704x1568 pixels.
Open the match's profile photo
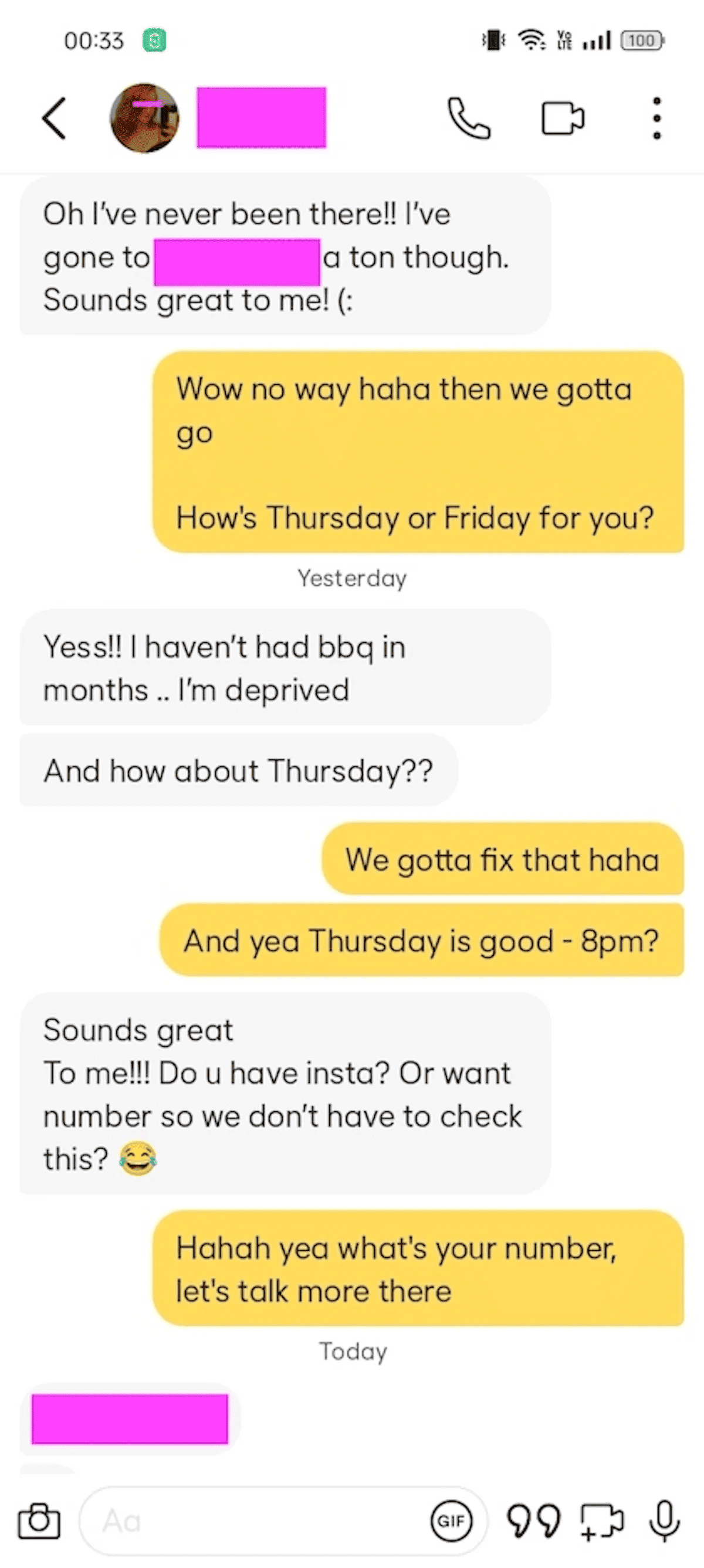pos(145,118)
